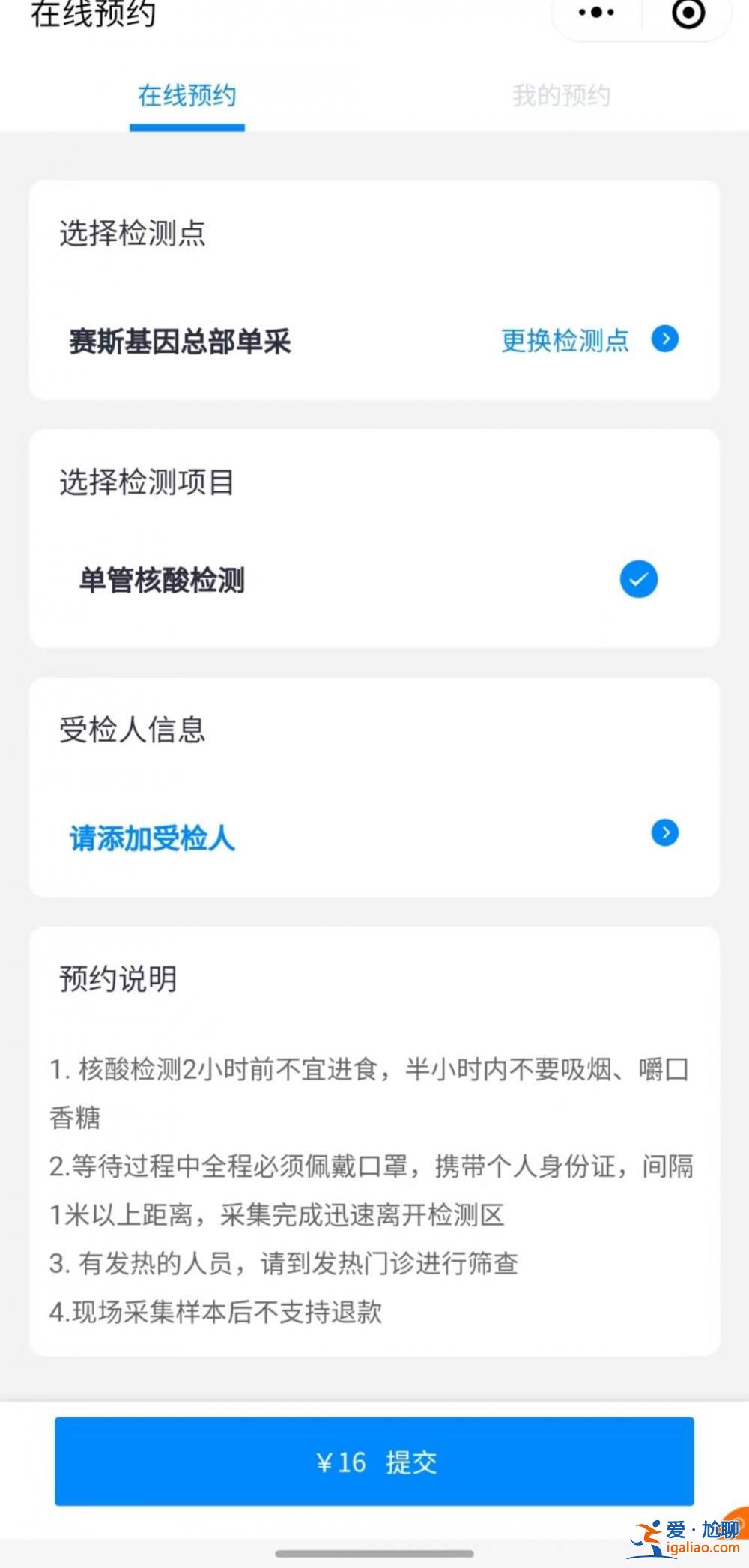Viewport: 749px width, 1568px height.
Task: Submit the ¥16 appointment with 提交
Action: point(374,1461)
